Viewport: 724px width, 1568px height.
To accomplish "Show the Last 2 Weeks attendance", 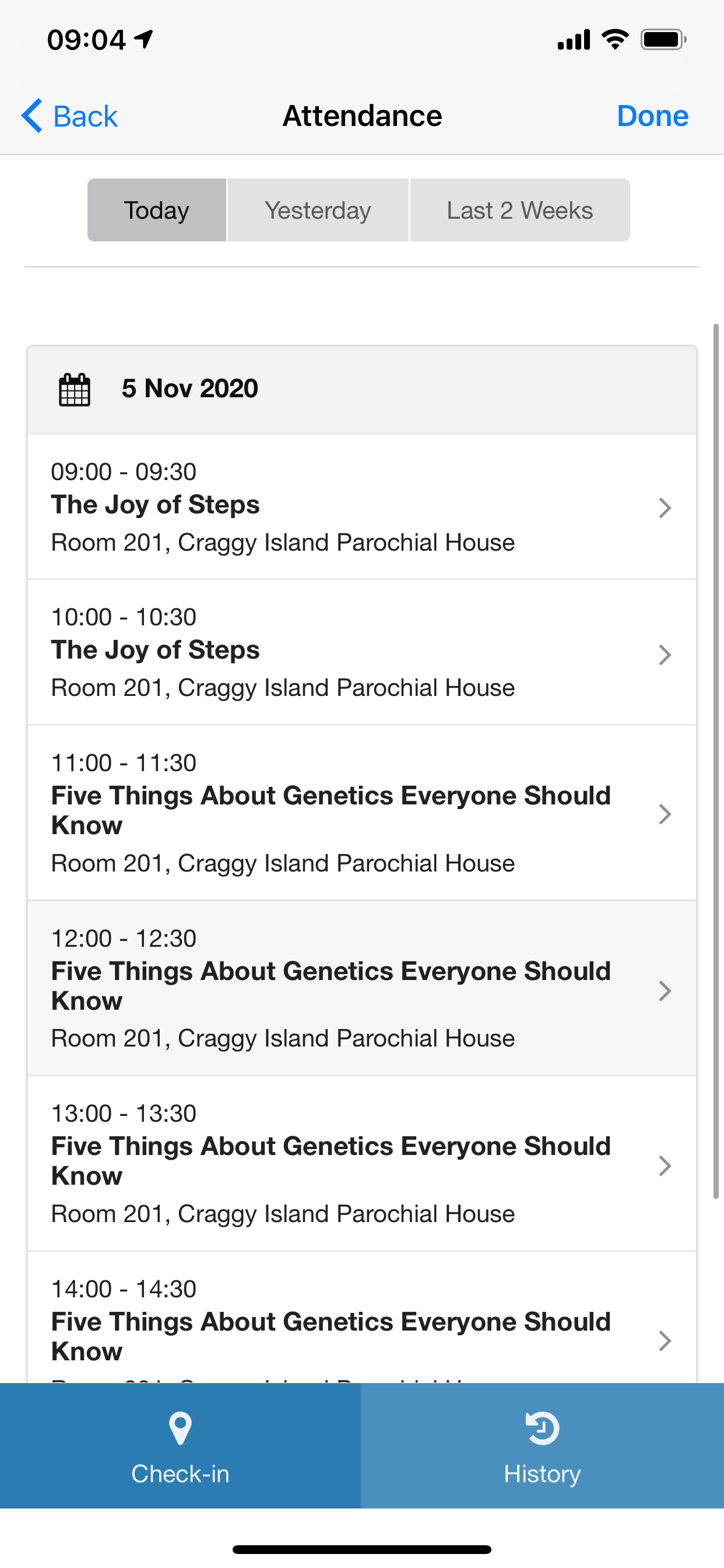I will pos(519,210).
